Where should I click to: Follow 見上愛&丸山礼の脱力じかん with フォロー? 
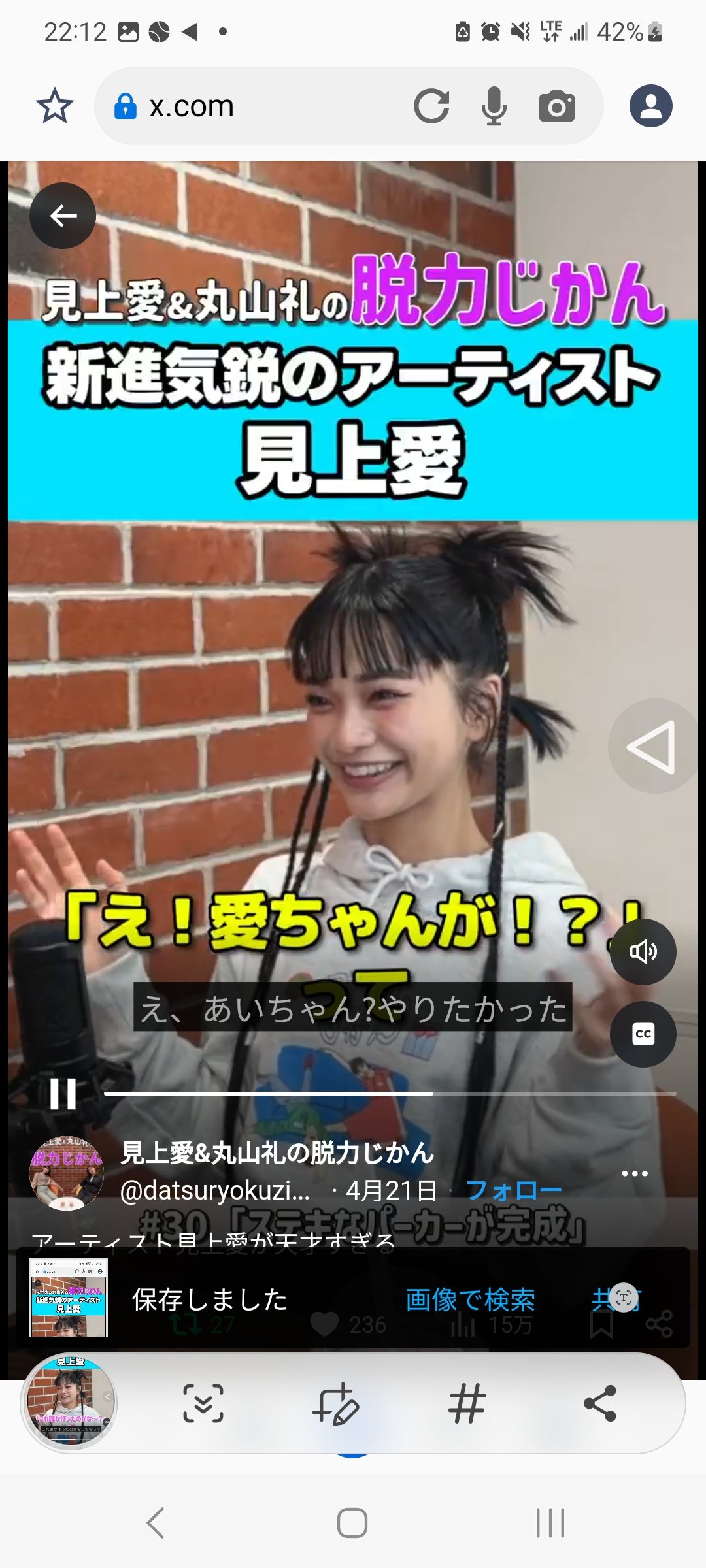point(514,1190)
